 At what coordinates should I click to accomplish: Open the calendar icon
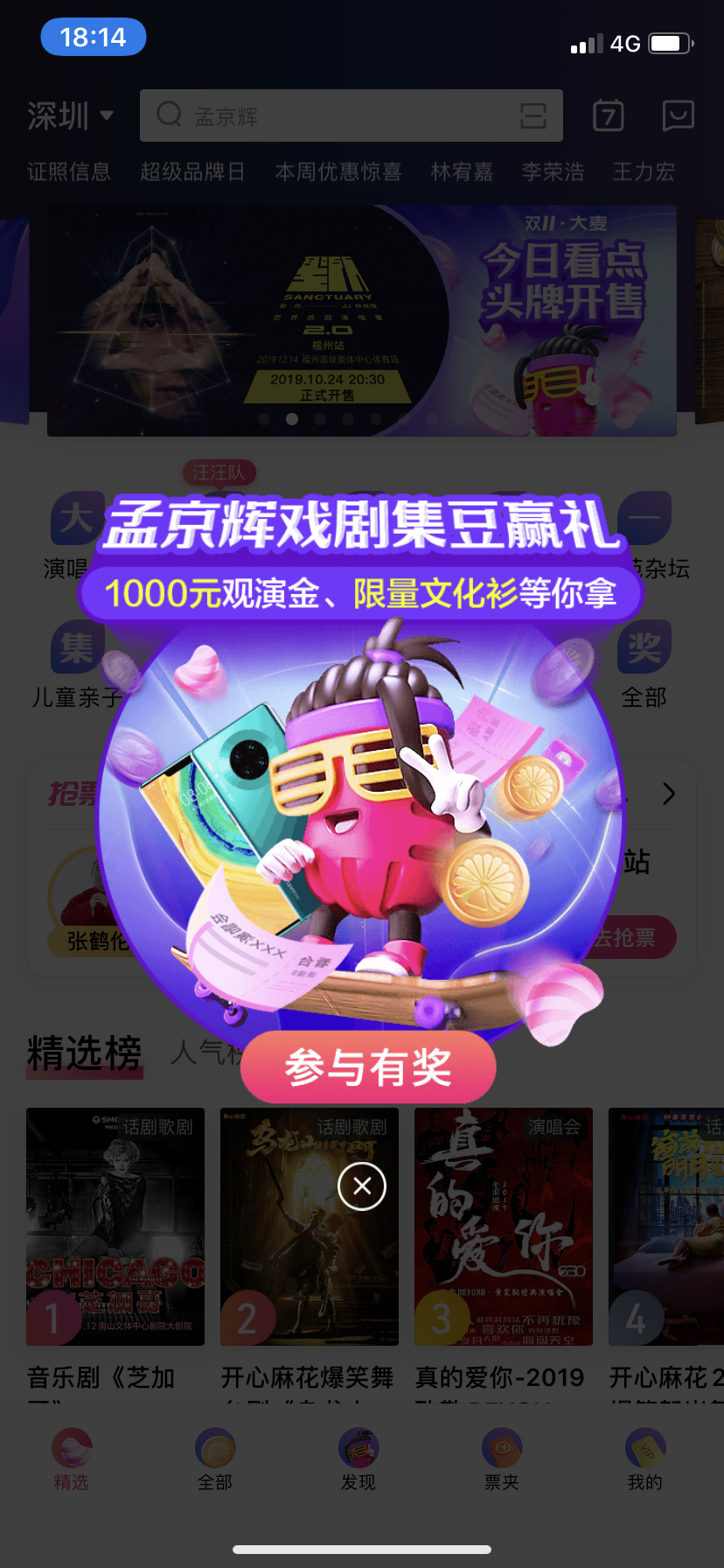(x=609, y=115)
